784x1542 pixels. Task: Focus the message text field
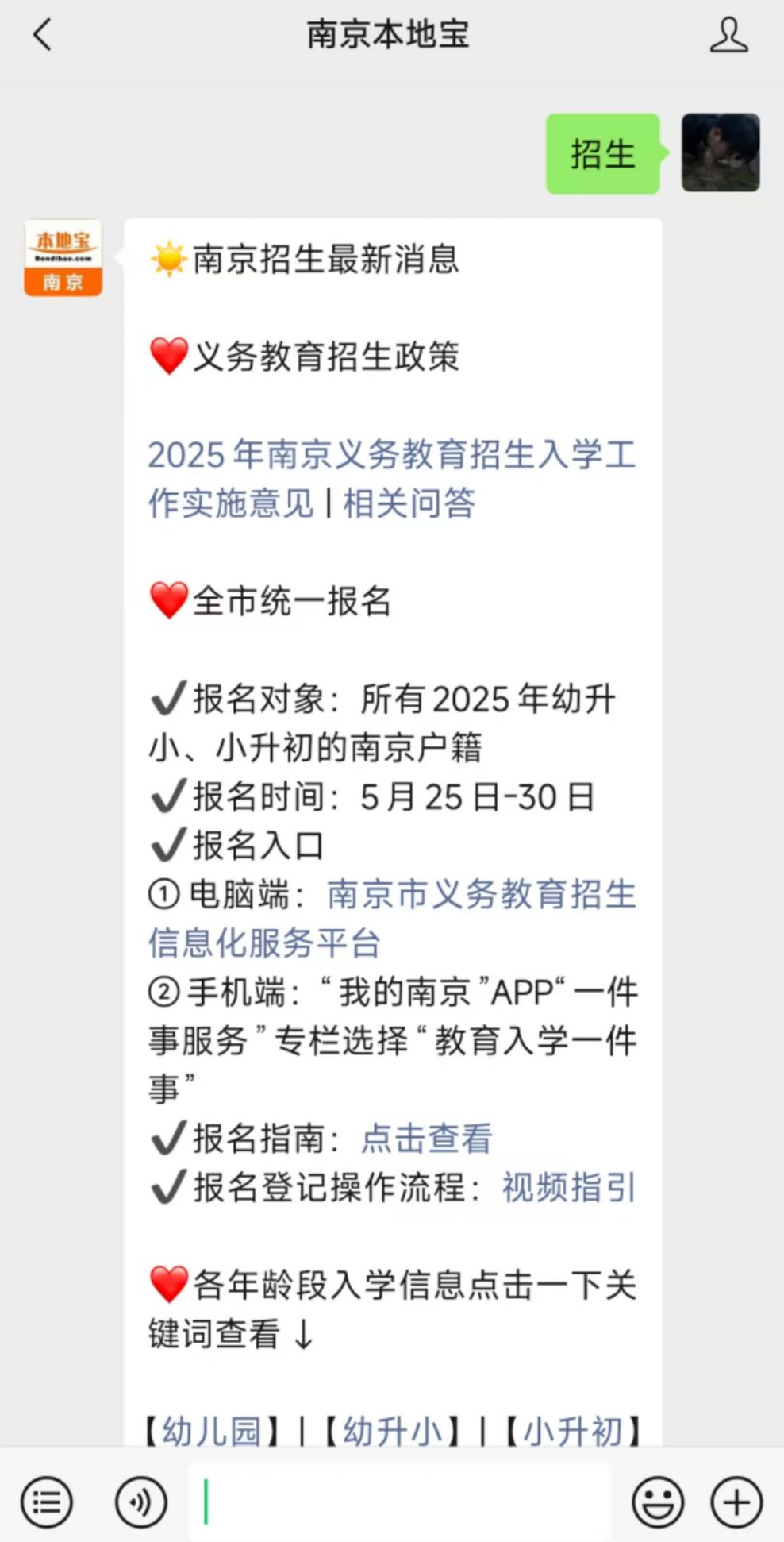[400, 1502]
